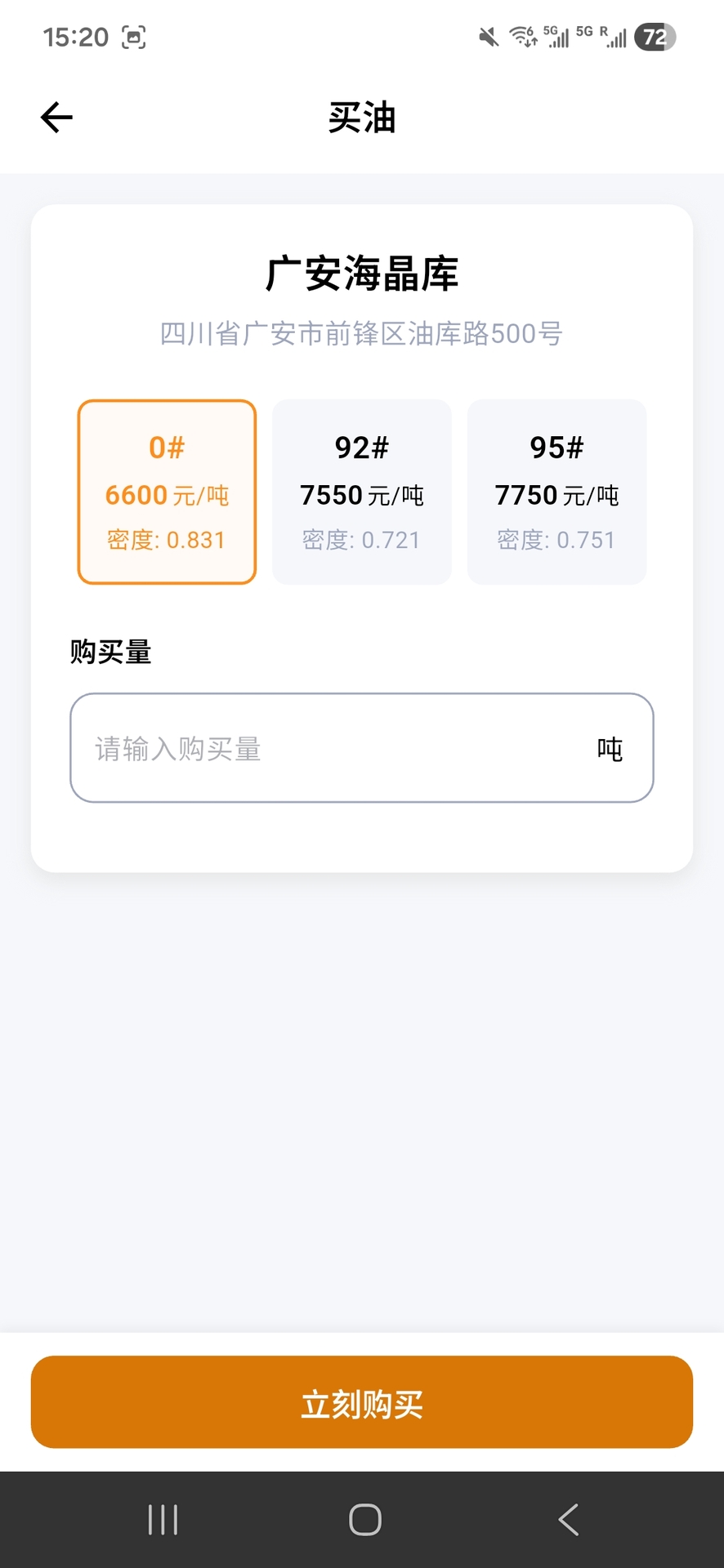Image resolution: width=724 pixels, height=1568 pixels.
Task: Tap the depot name 广安海晶库
Action: click(362, 274)
